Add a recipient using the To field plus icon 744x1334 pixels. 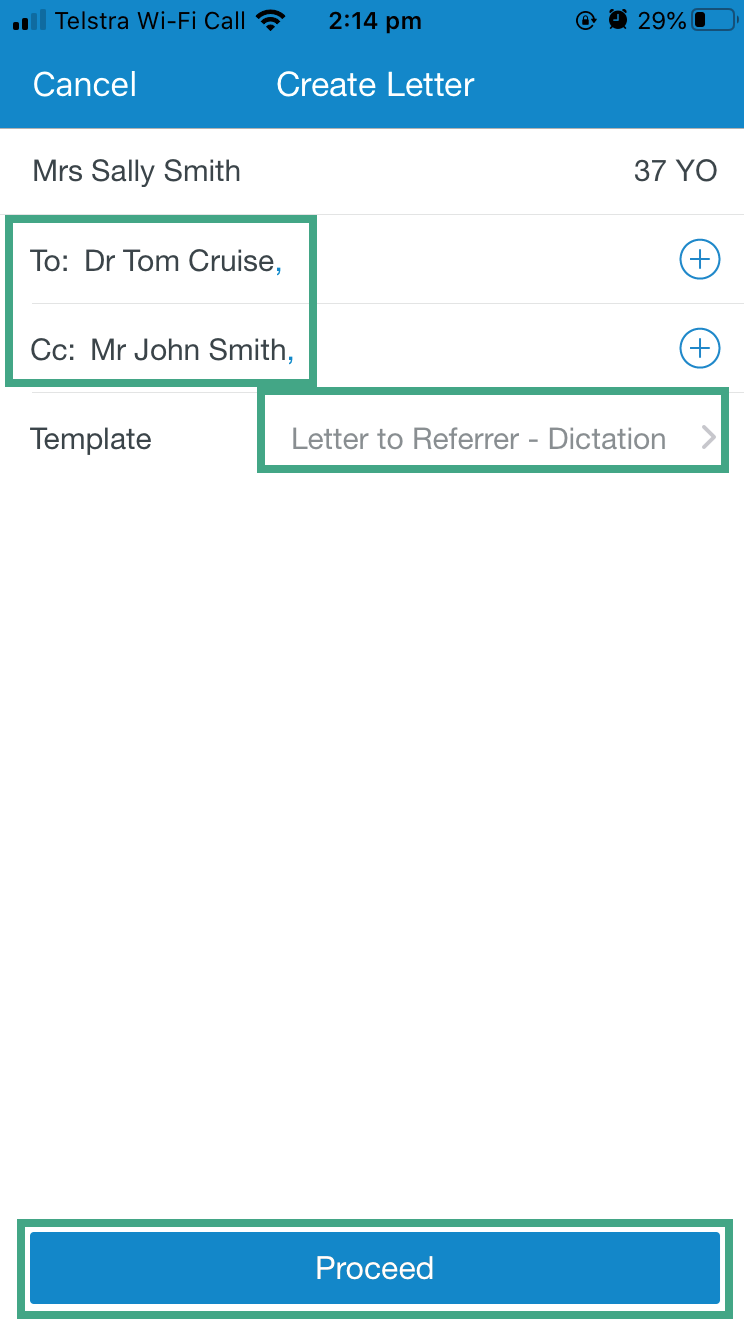[700, 259]
